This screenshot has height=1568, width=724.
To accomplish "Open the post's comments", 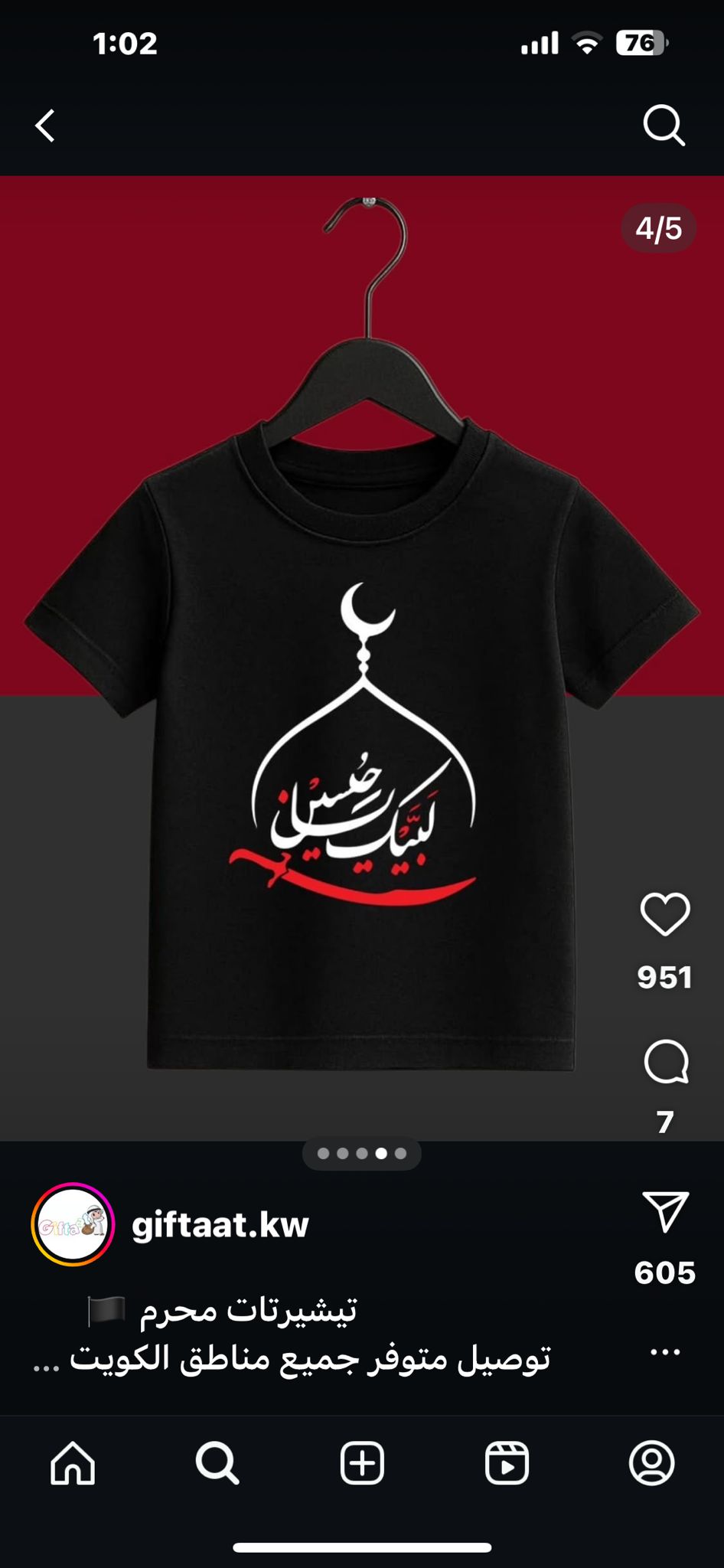I will [666, 1062].
